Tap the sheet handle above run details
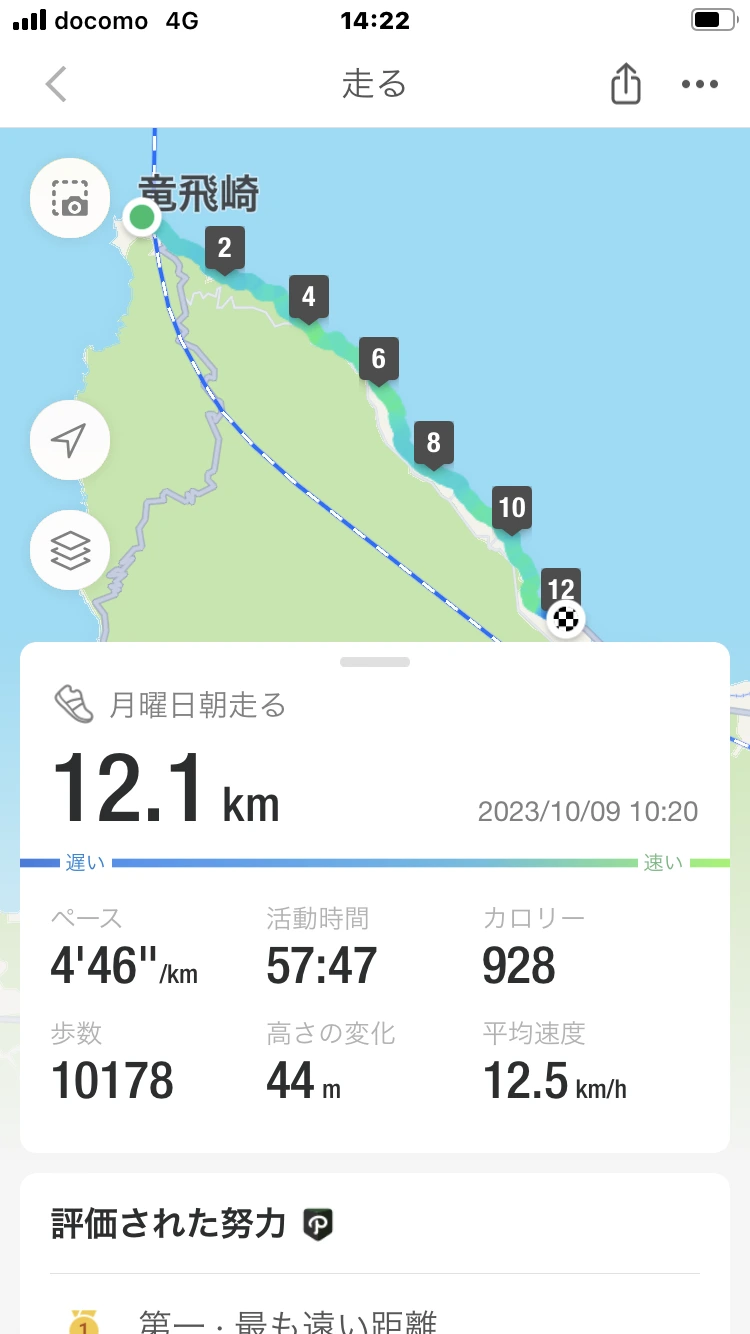 point(375,662)
